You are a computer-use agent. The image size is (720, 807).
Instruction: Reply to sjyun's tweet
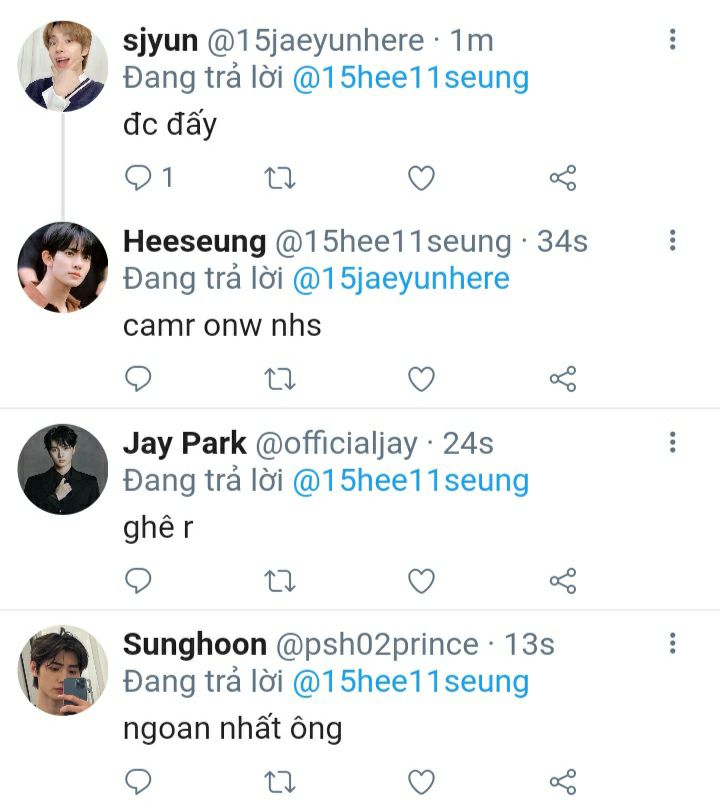(137, 178)
